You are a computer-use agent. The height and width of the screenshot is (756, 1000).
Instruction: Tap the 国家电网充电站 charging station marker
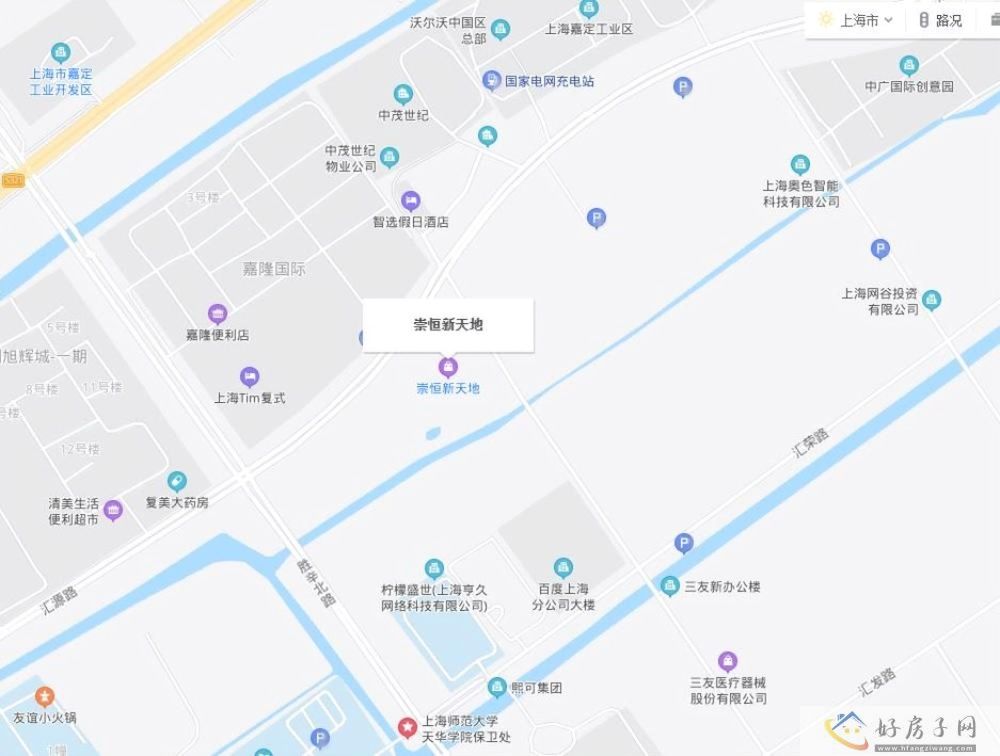click(491, 80)
